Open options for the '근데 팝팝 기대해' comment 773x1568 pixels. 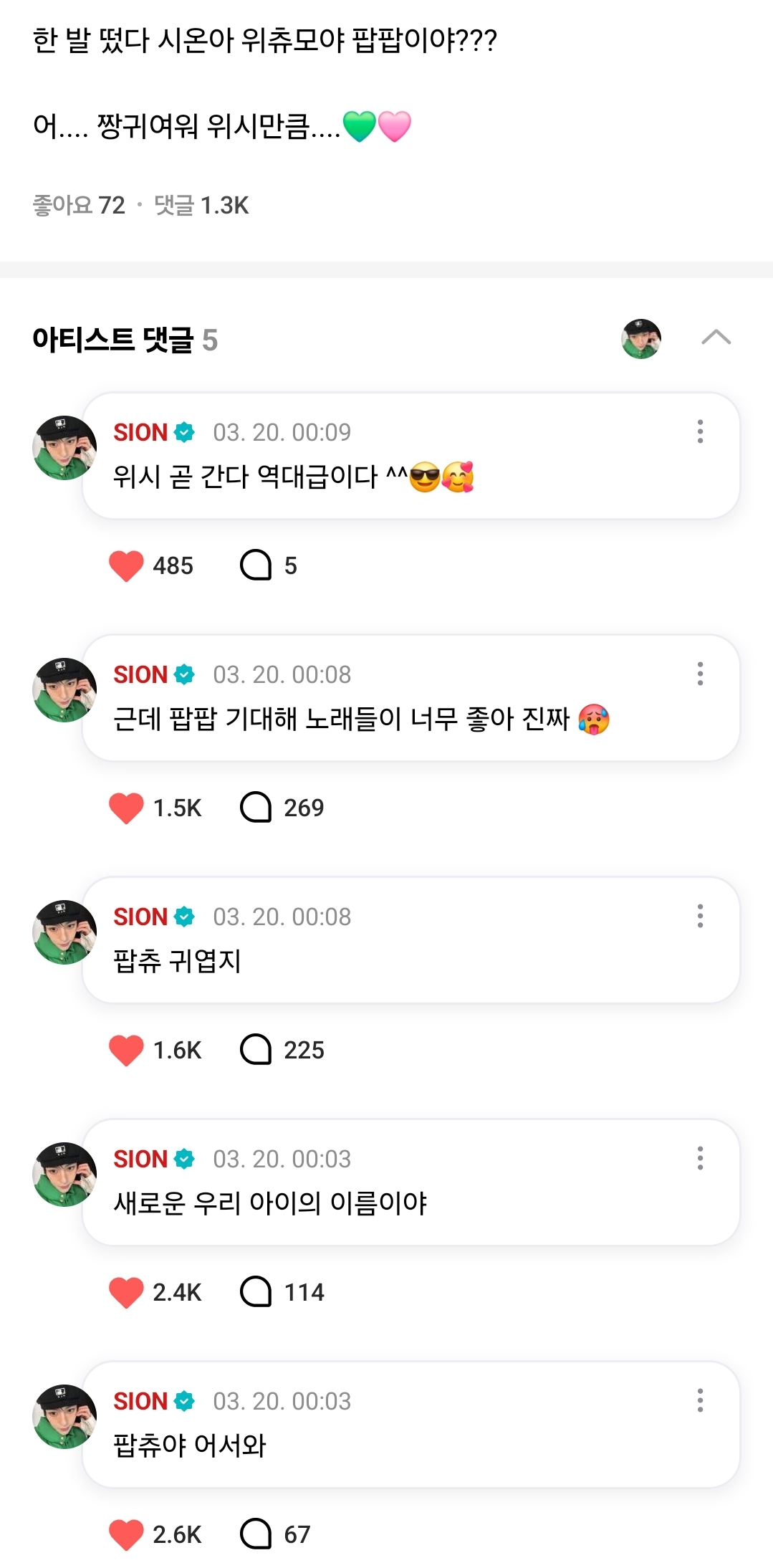point(700,674)
